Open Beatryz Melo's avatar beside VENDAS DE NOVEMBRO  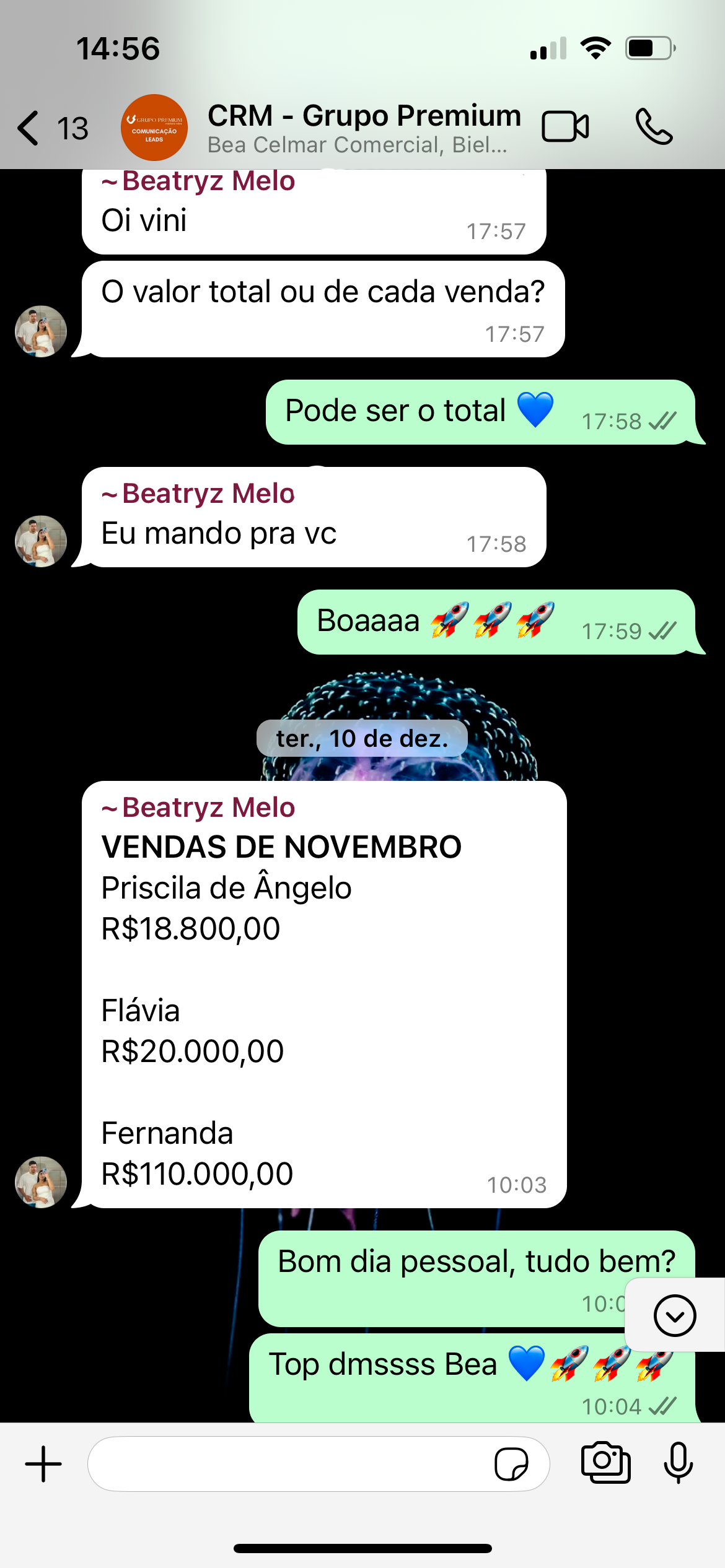pyautogui.click(x=41, y=1182)
